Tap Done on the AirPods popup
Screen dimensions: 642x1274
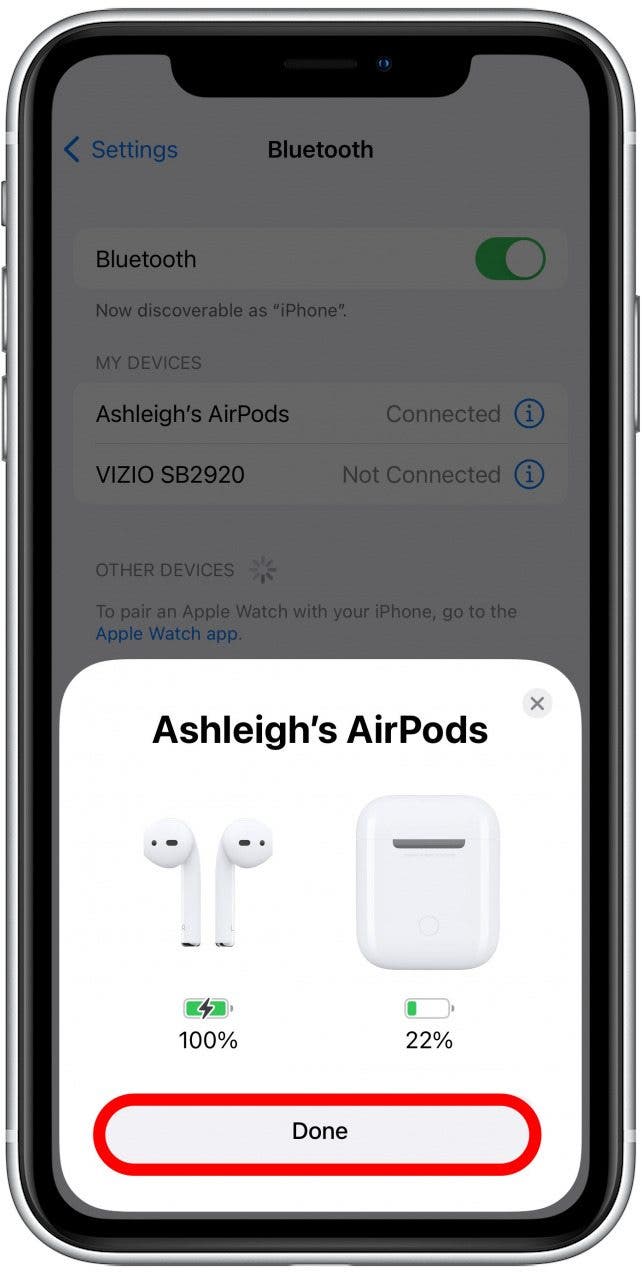point(319,1131)
